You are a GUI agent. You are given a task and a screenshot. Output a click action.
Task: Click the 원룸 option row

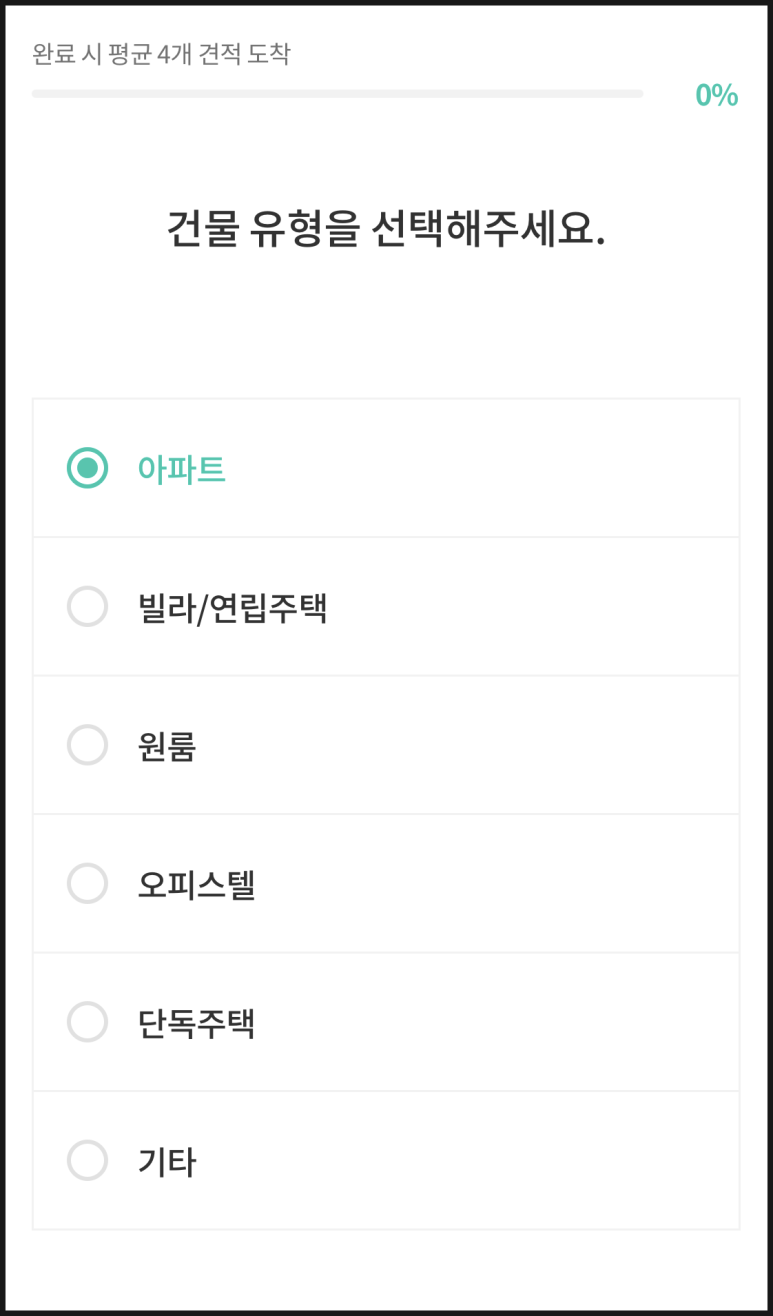(386, 745)
